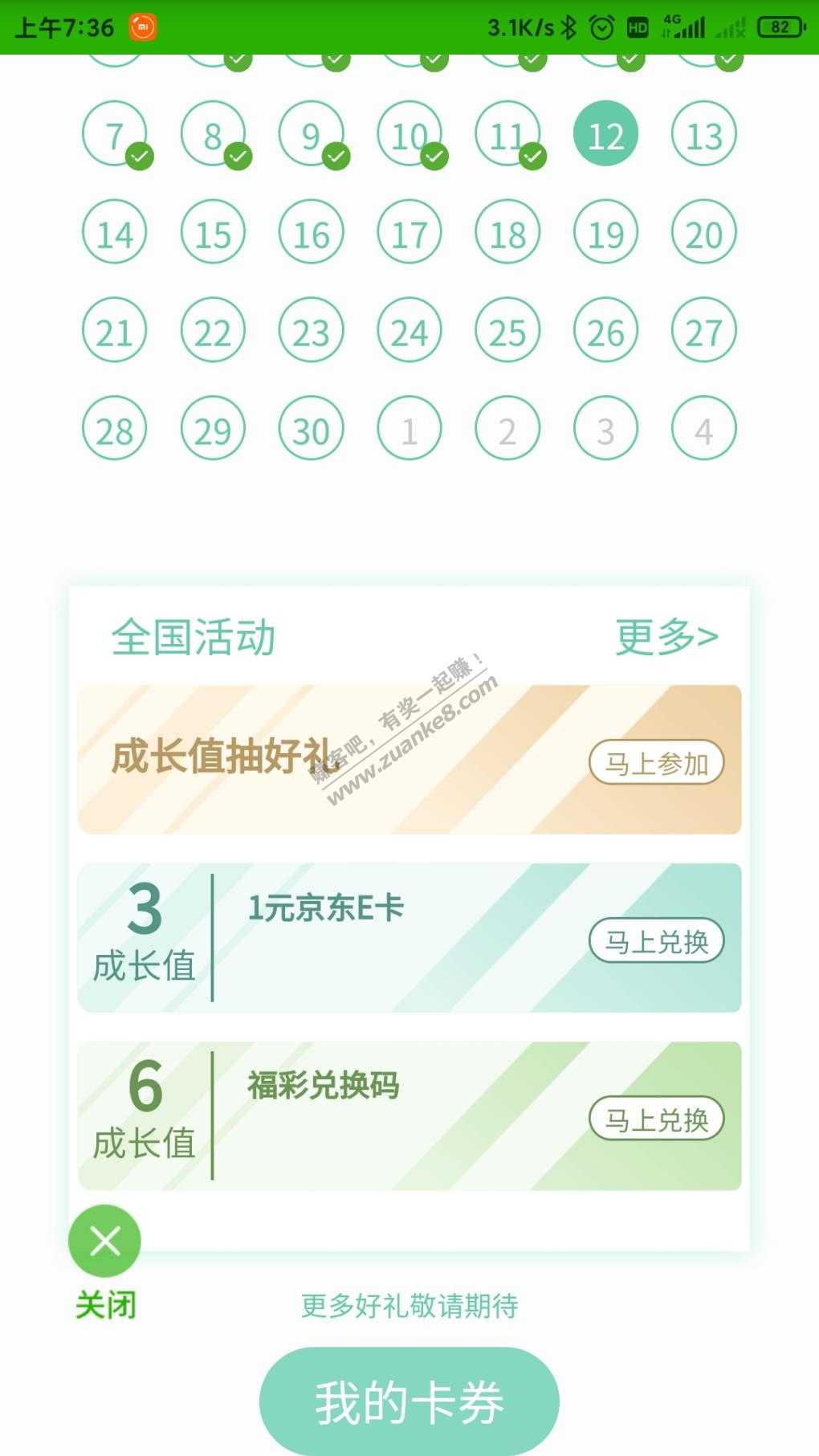Redeem the 1元京东E卡 with 马上兑换
Image resolution: width=819 pixels, height=1456 pixels.
click(x=656, y=940)
